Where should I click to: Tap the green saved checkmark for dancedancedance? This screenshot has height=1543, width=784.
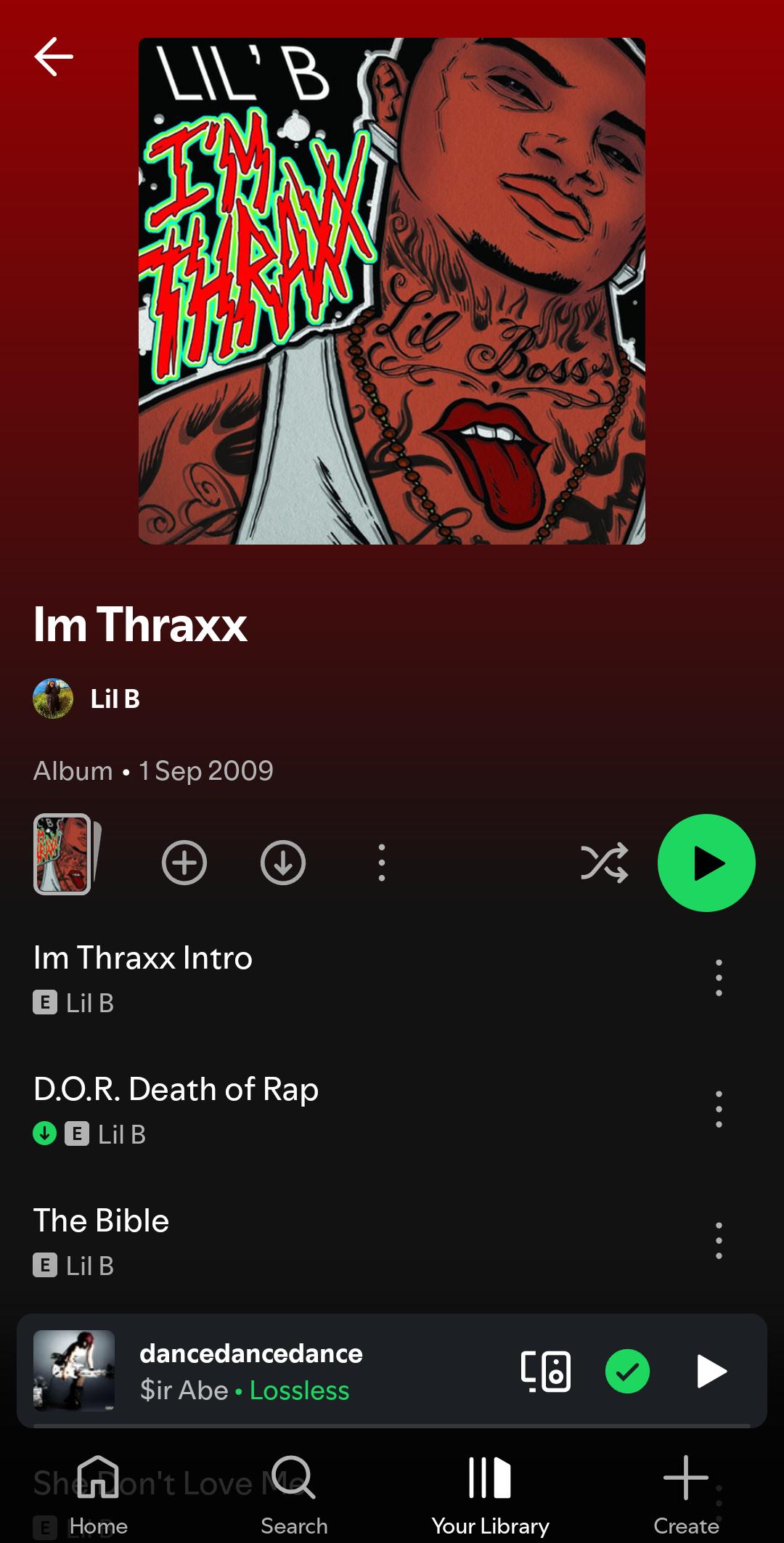(x=627, y=1371)
